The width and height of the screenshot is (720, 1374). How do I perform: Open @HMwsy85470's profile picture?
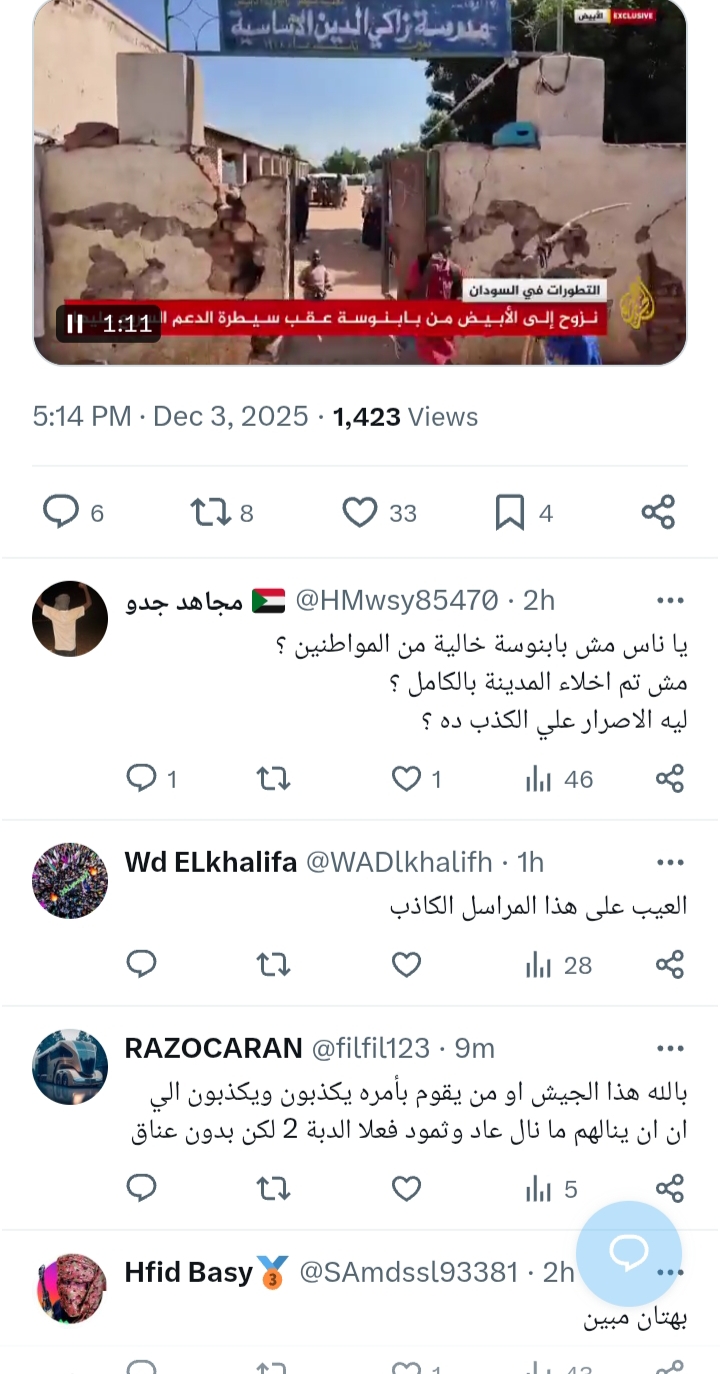coord(70,619)
